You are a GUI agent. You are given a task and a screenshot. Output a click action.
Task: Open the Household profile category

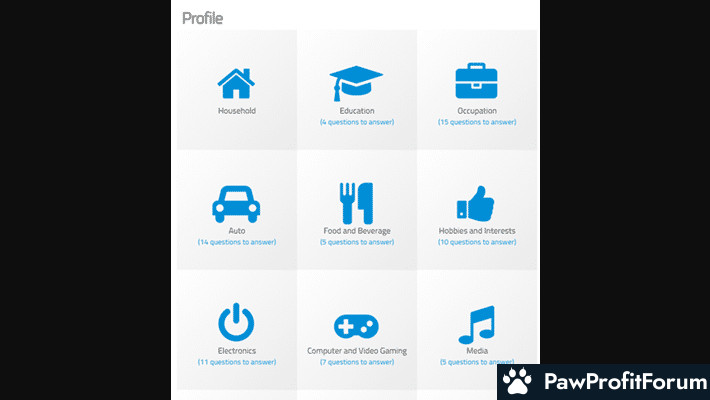click(236, 90)
